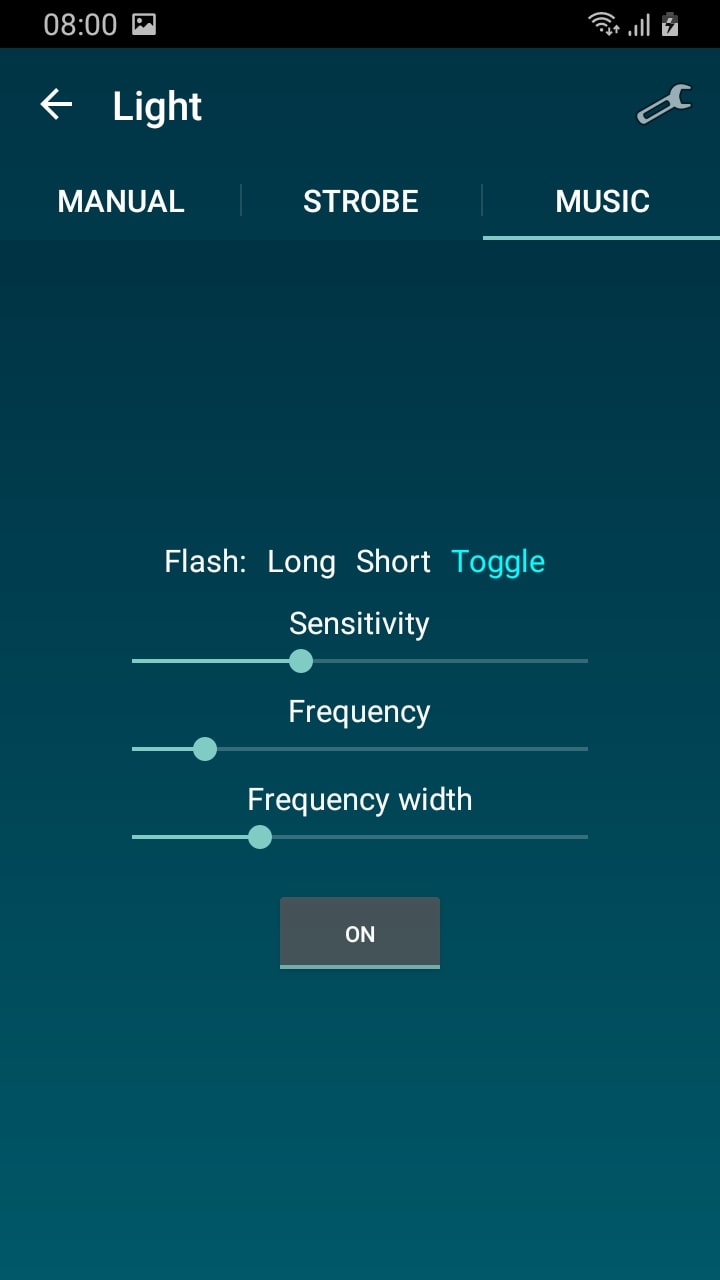The height and width of the screenshot is (1280, 720).
Task: Turn the music light ON
Action: tap(360, 933)
